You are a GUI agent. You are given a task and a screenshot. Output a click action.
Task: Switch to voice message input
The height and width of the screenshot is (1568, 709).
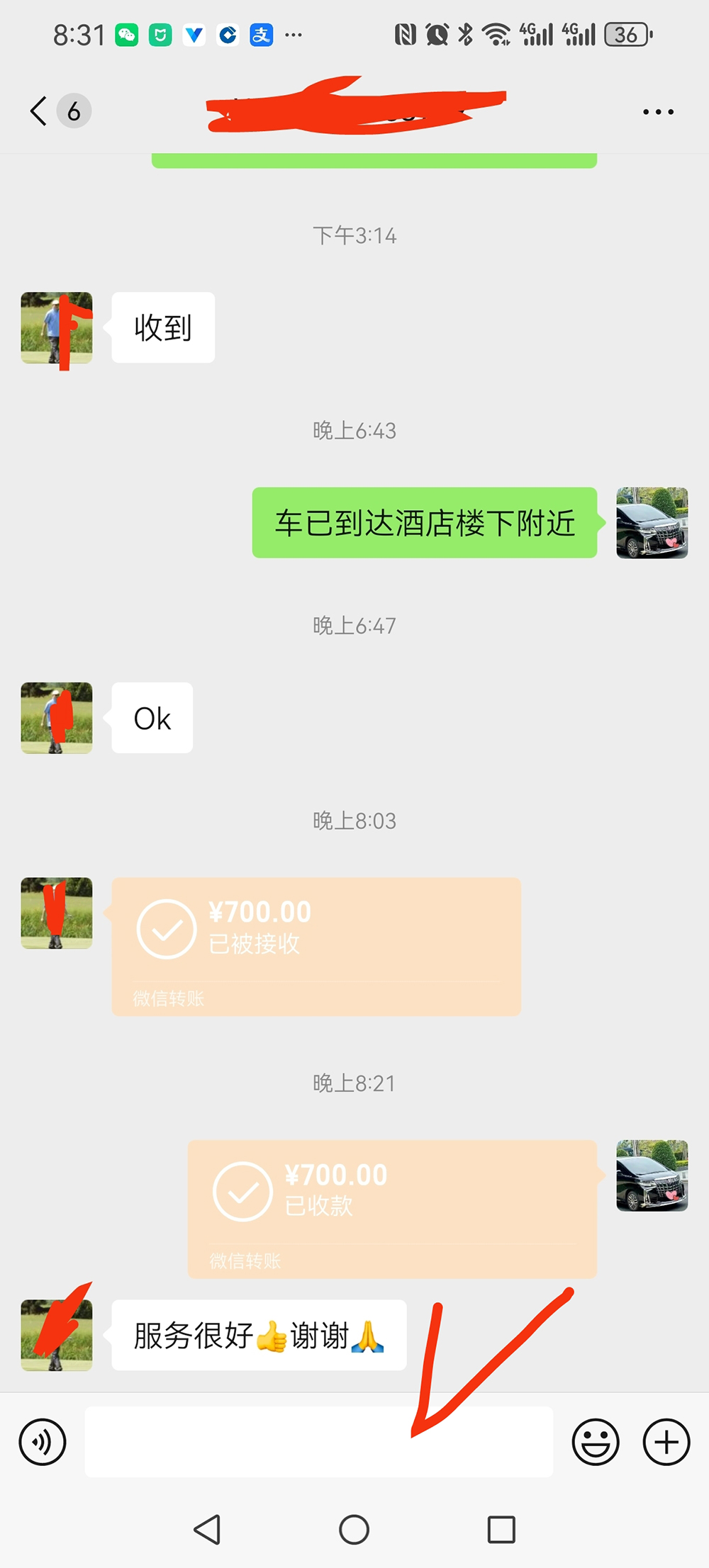(x=43, y=1442)
